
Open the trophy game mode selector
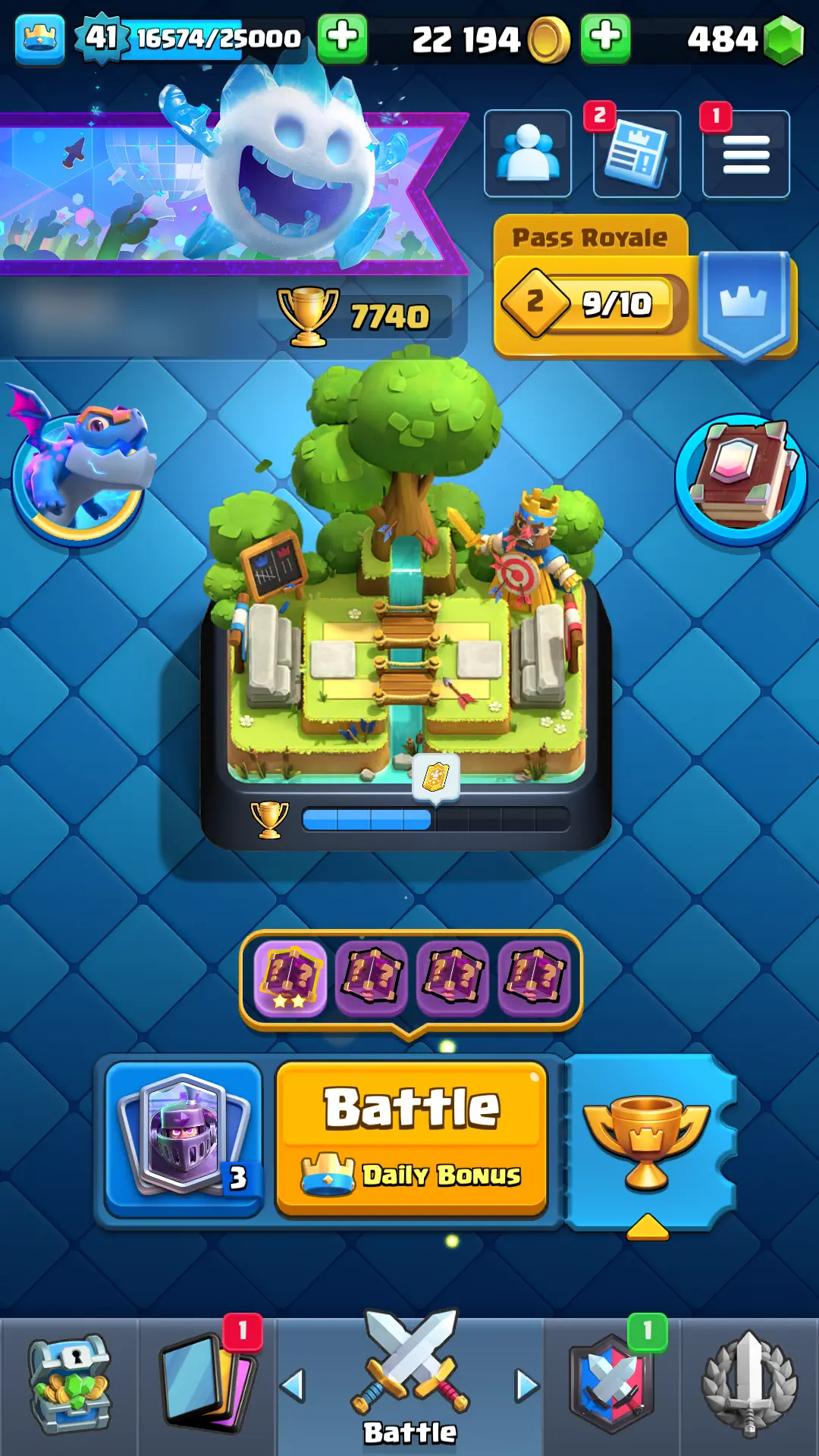(x=647, y=1141)
